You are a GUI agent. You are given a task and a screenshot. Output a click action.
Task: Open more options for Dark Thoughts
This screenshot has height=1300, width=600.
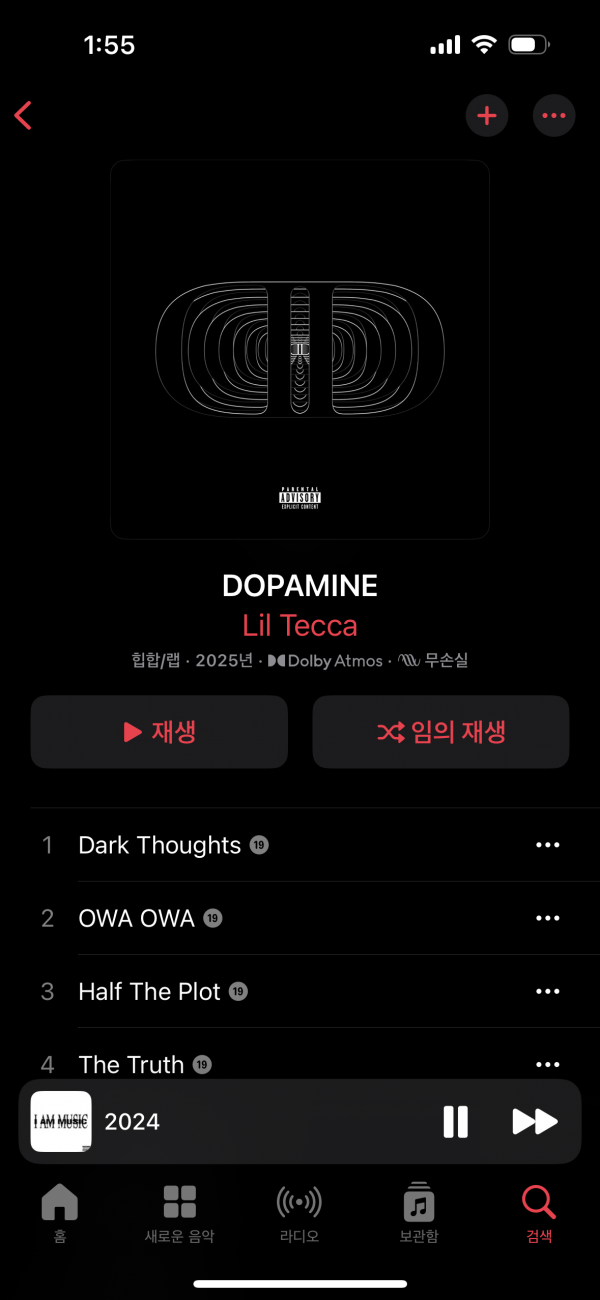[x=547, y=845]
